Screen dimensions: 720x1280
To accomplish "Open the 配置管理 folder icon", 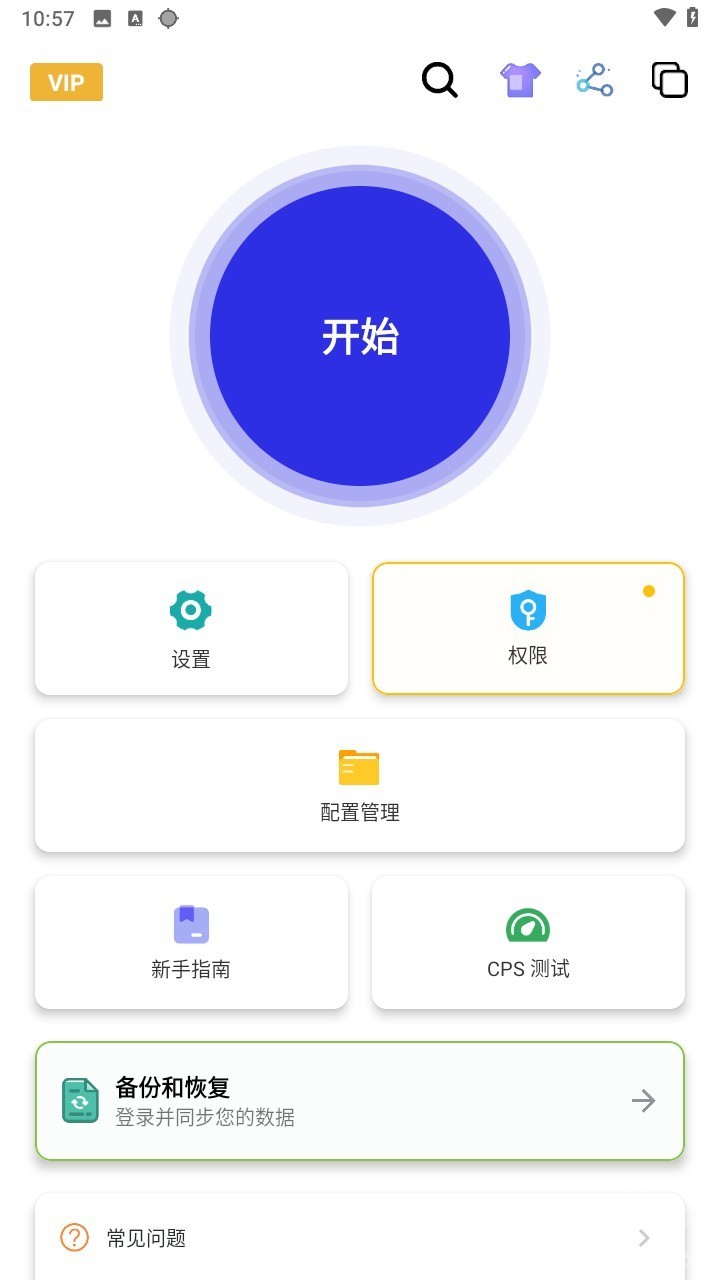I will pyautogui.click(x=360, y=768).
